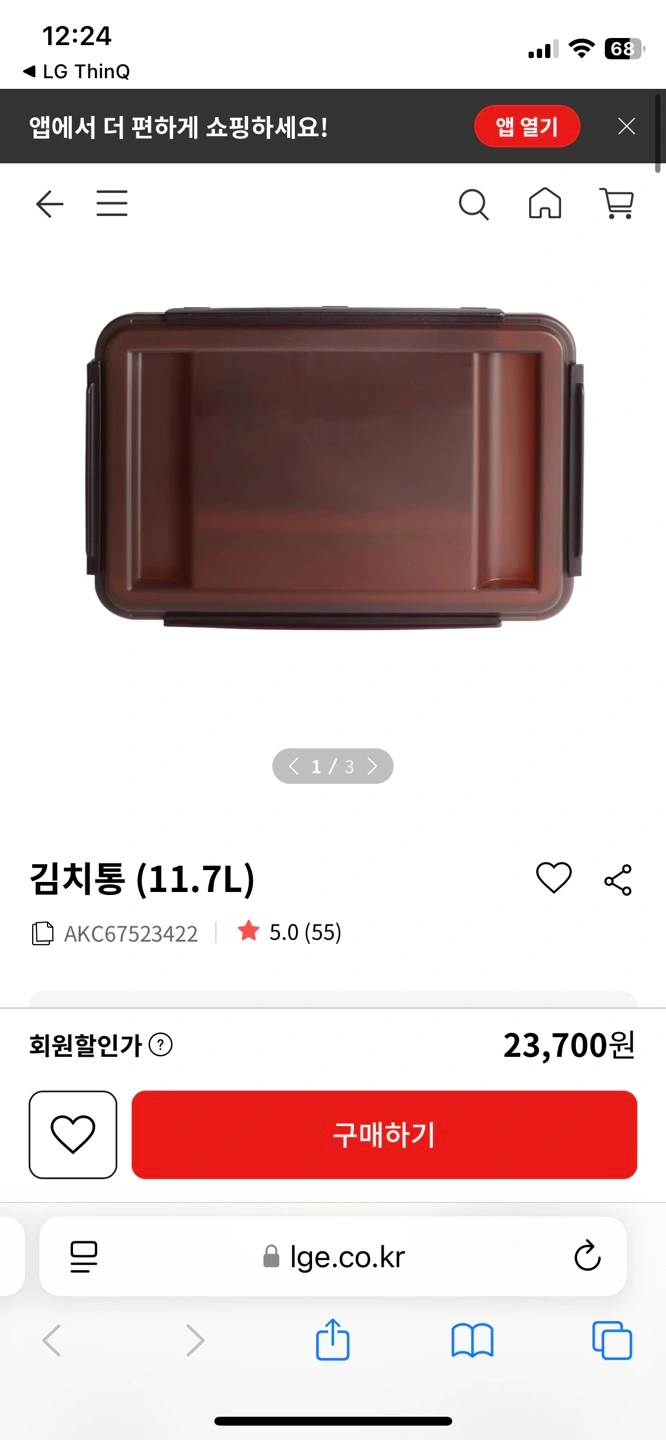Reload the lge.co.kr page
The image size is (666, 1440).
point(587,1256)
